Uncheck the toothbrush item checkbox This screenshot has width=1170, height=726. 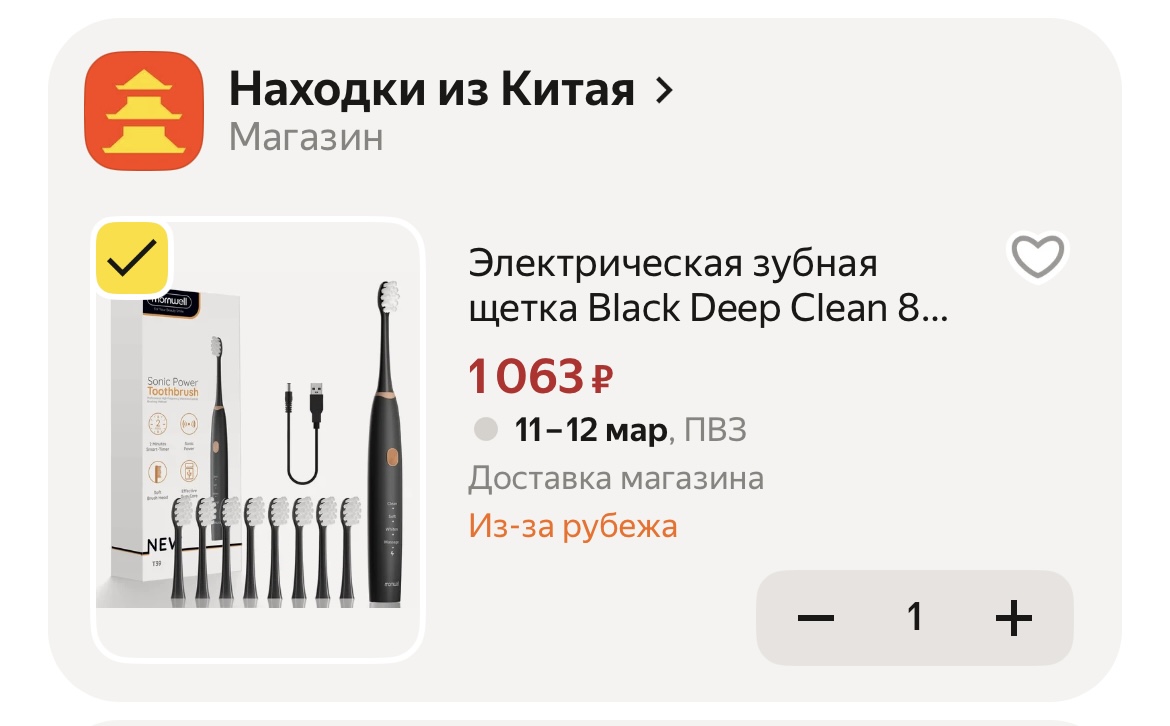[132, 259]
